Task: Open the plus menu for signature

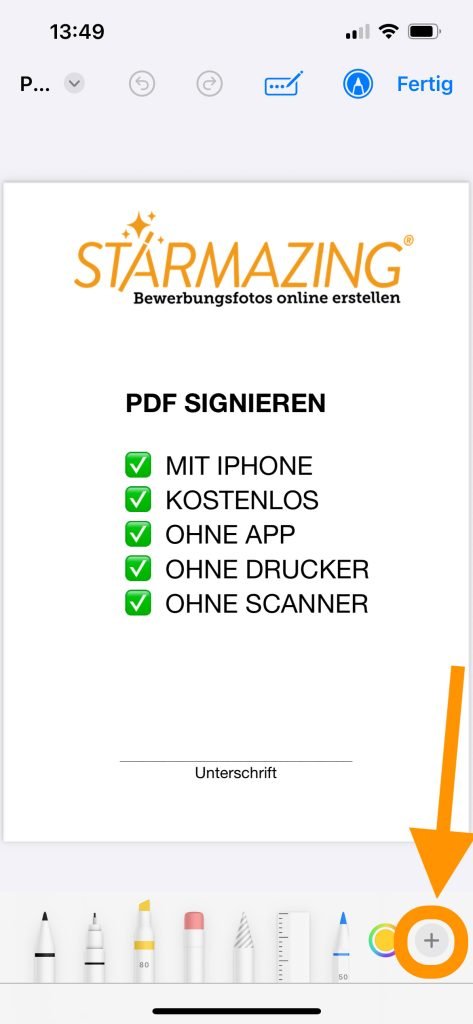Action: [x=431, y=941]
